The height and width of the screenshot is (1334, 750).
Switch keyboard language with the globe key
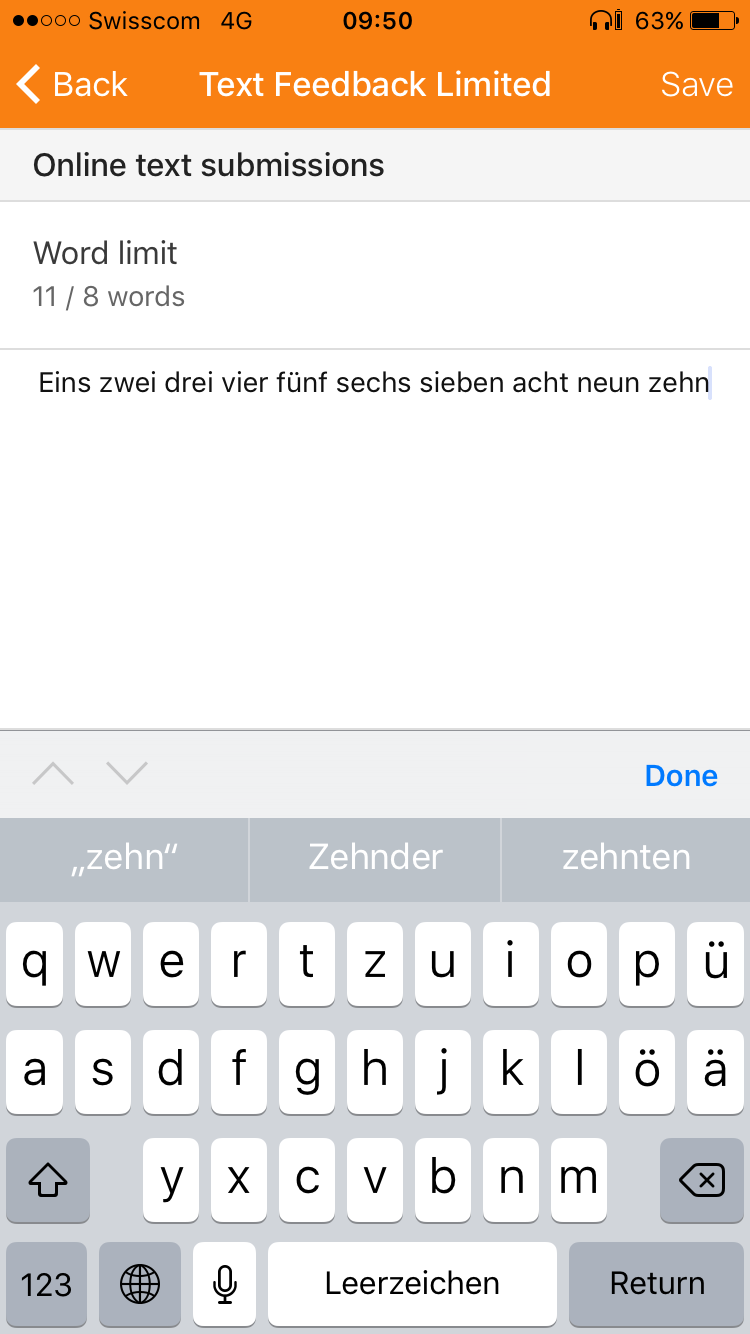coord(140,1284)
